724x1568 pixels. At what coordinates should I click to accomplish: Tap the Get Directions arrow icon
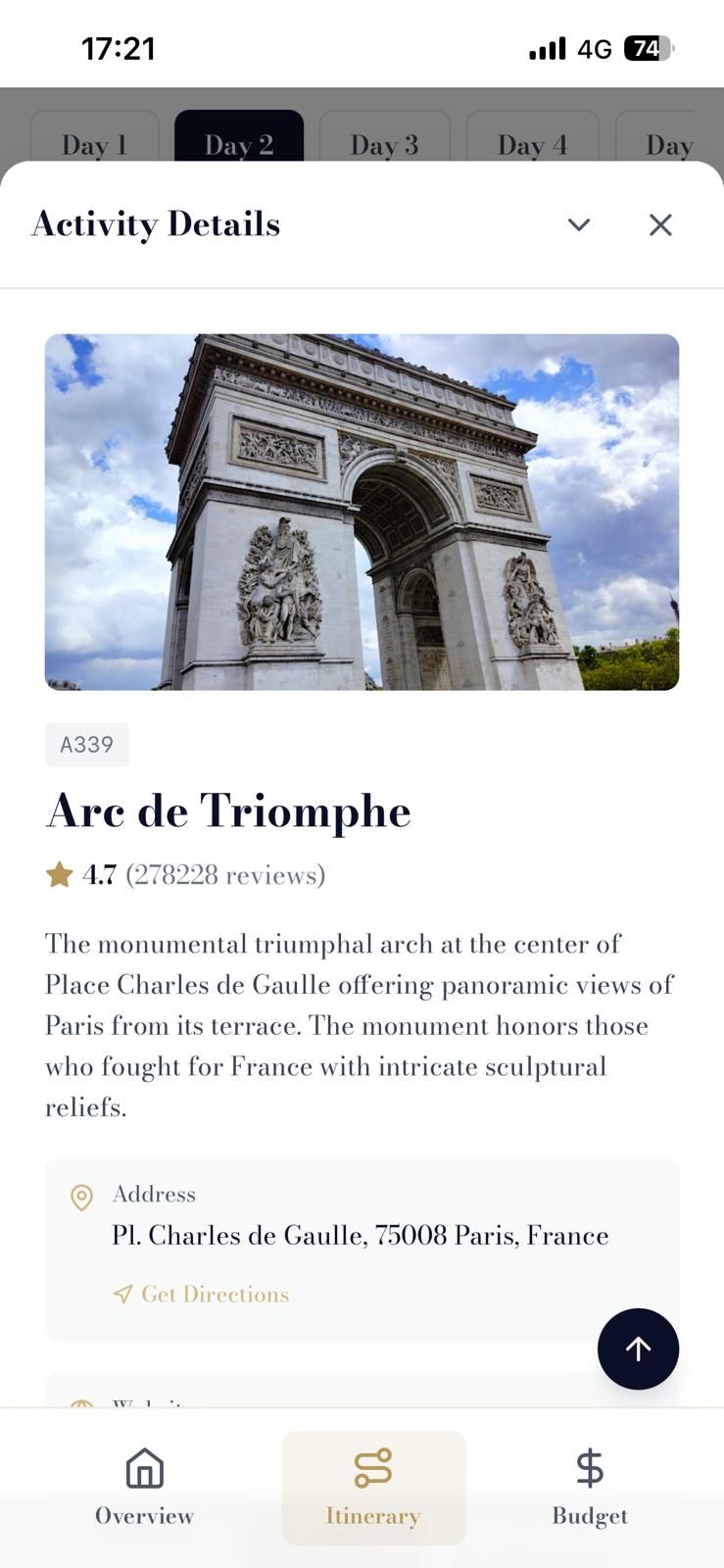pos(121,1294)
